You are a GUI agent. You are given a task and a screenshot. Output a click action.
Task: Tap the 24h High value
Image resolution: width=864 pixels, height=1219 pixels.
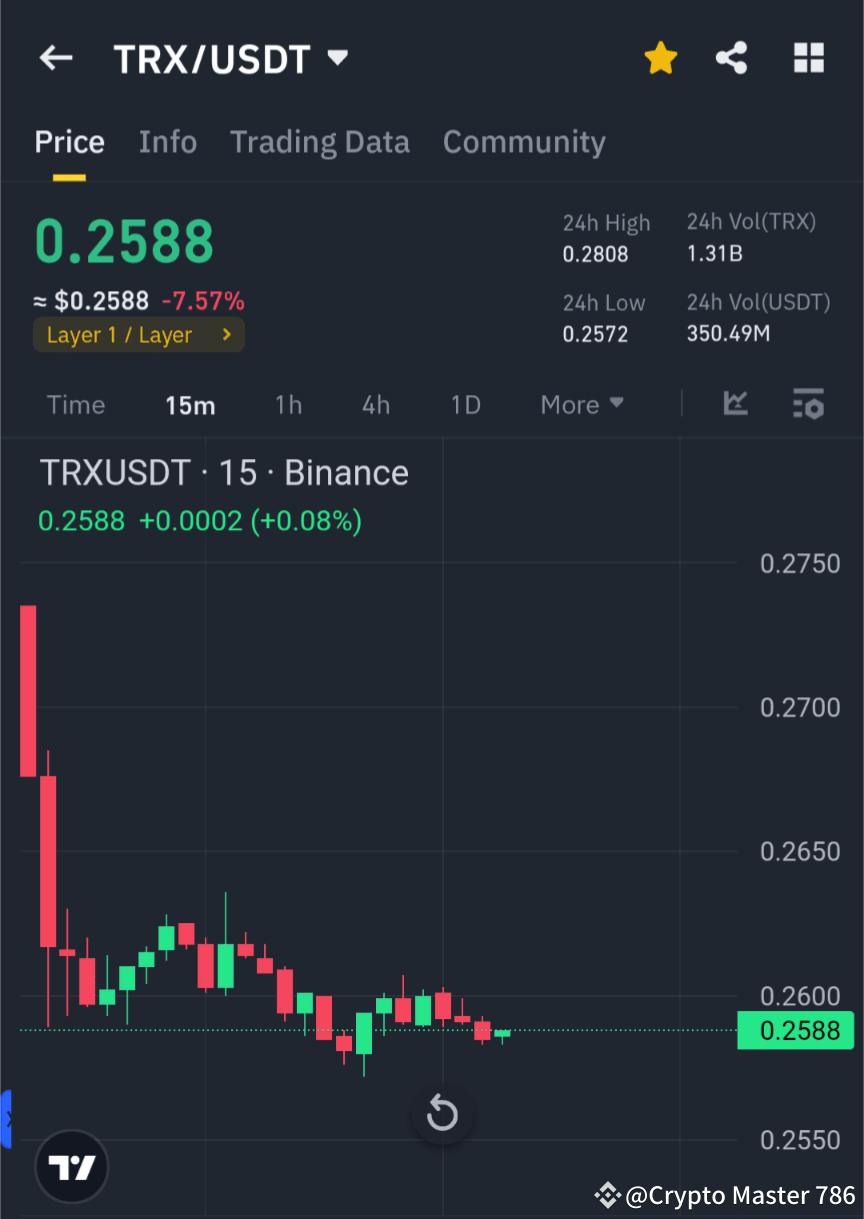pyautogui.click(x=596, y=254)
